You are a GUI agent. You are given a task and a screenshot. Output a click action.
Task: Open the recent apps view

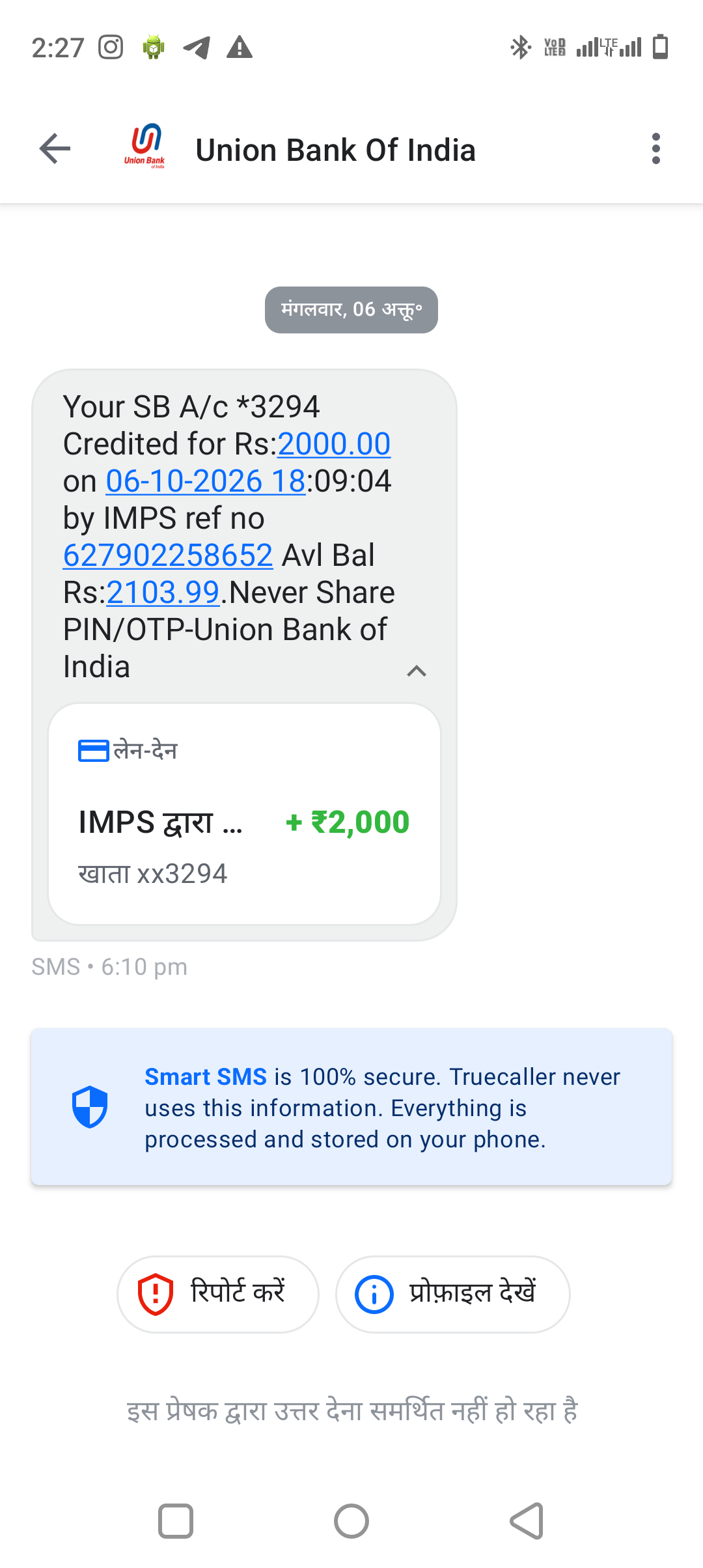[x=176, y=1521]
